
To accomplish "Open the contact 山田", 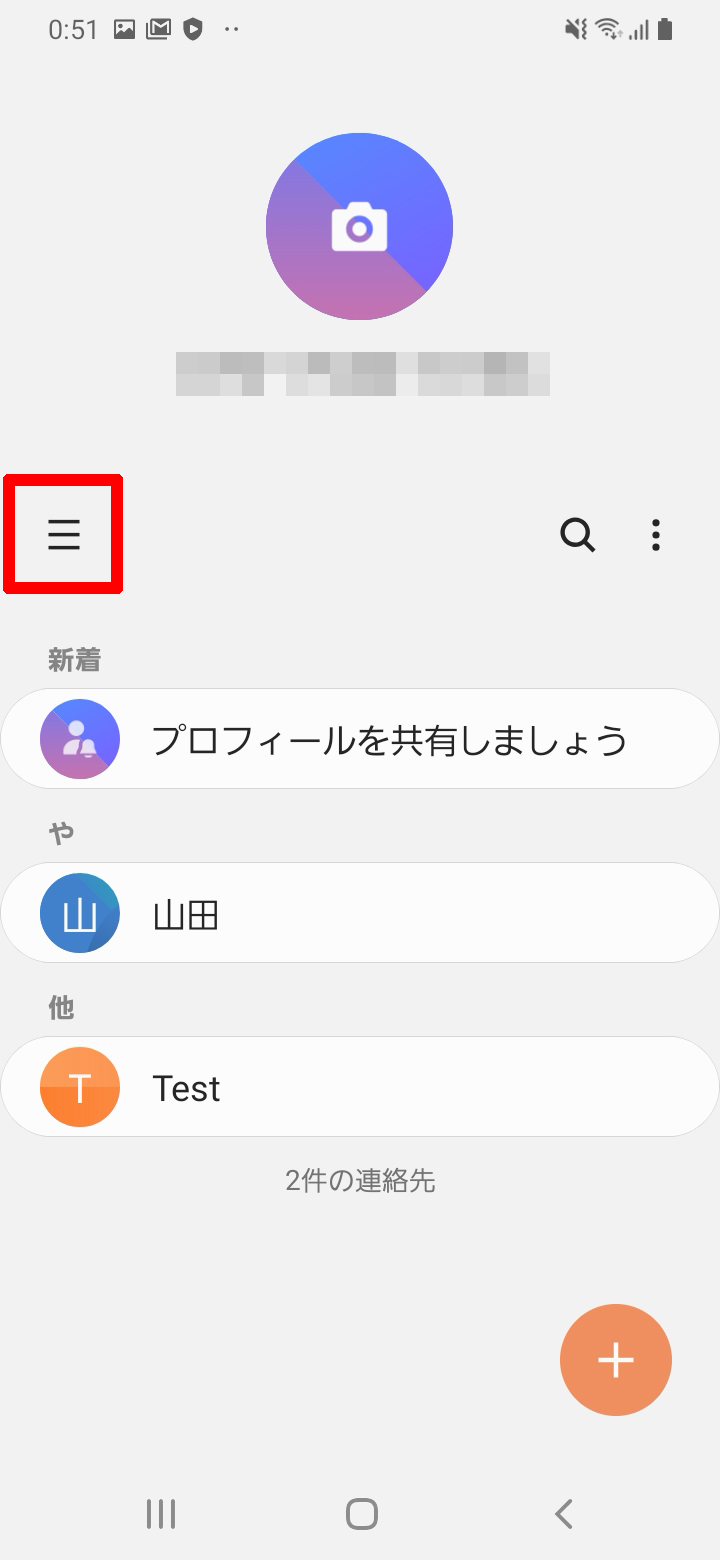I will (x=360, y=913).
